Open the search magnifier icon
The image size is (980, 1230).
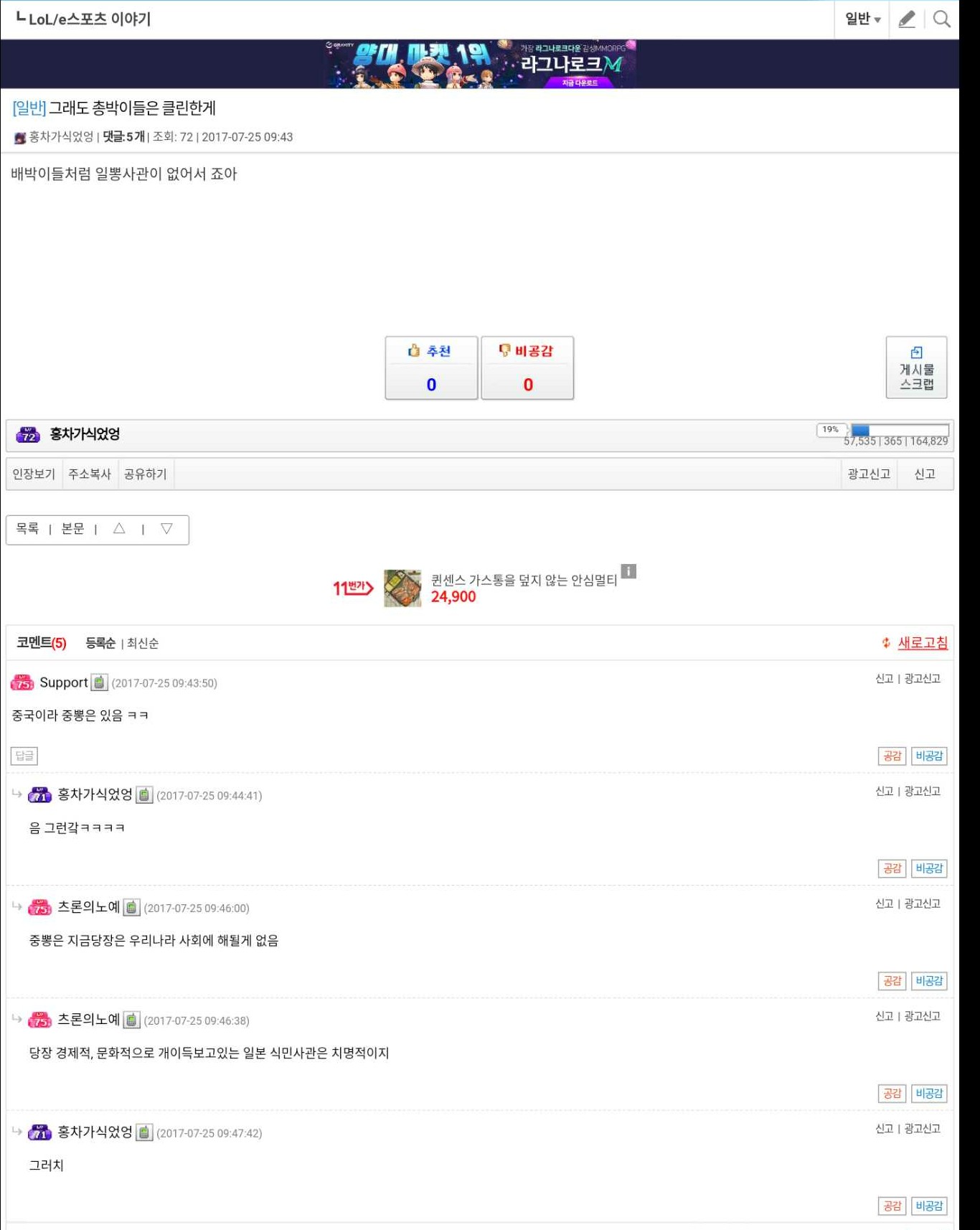coord(941,19)
